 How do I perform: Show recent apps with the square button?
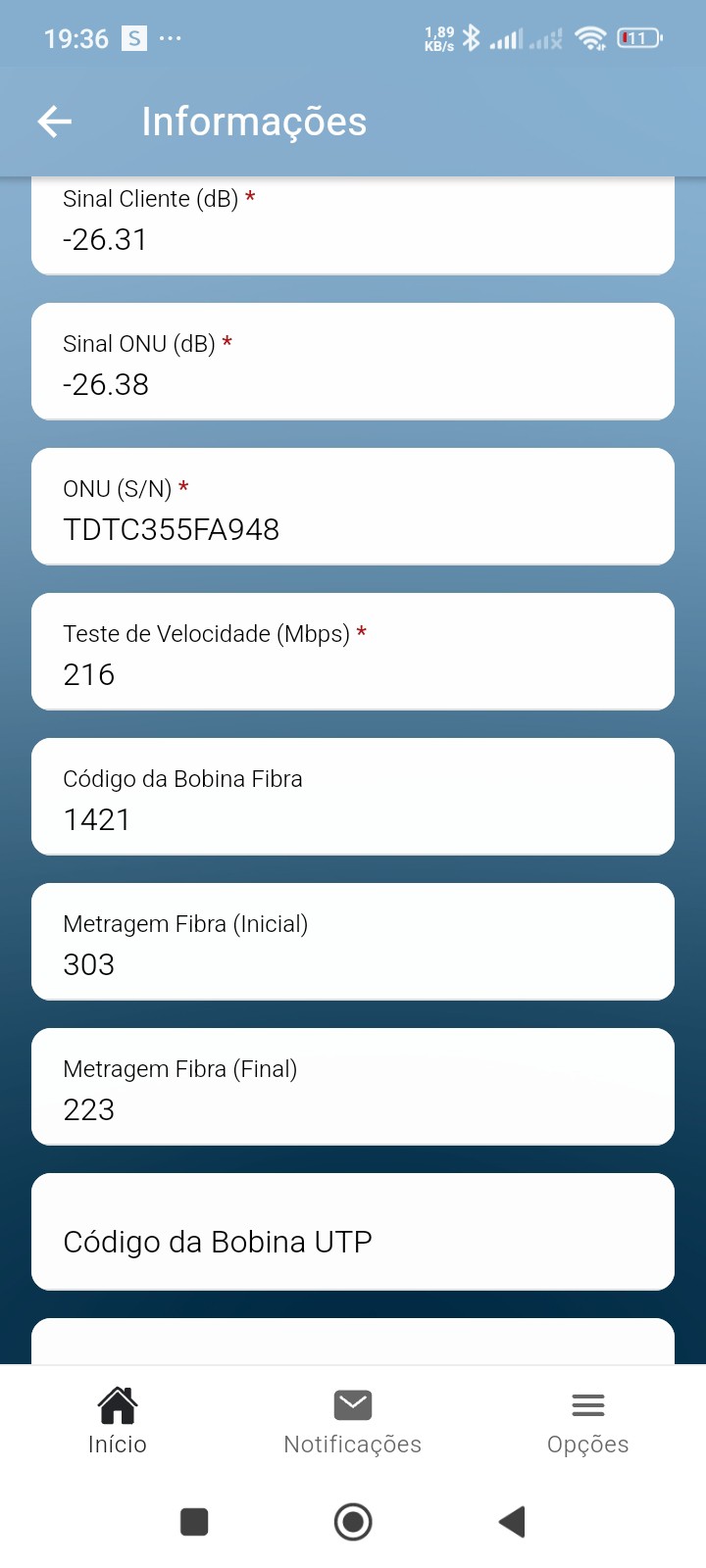[x=194, y=1522]
